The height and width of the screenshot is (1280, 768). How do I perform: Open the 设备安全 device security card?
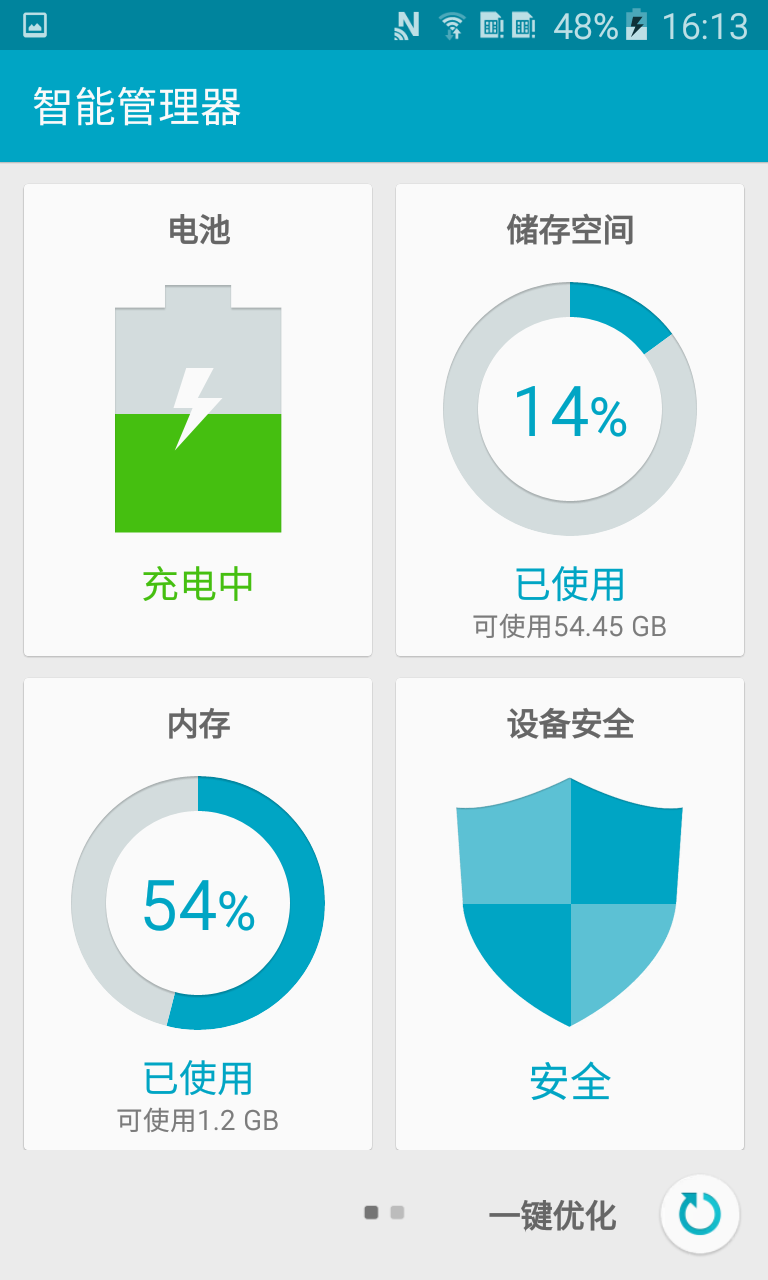pyautogui.click(x=570, y=914)
